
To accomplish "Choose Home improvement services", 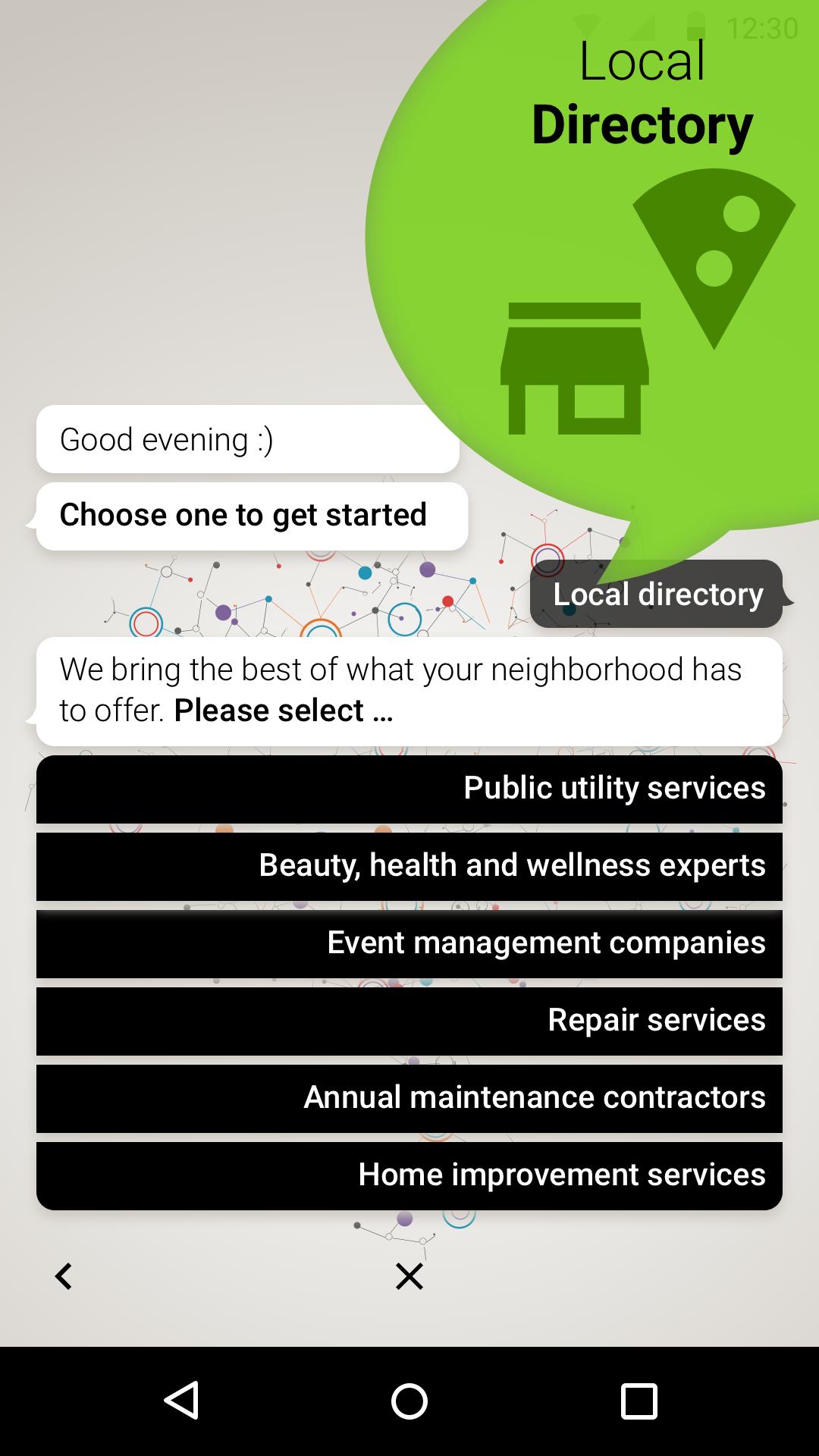I will coord(409,1175).
